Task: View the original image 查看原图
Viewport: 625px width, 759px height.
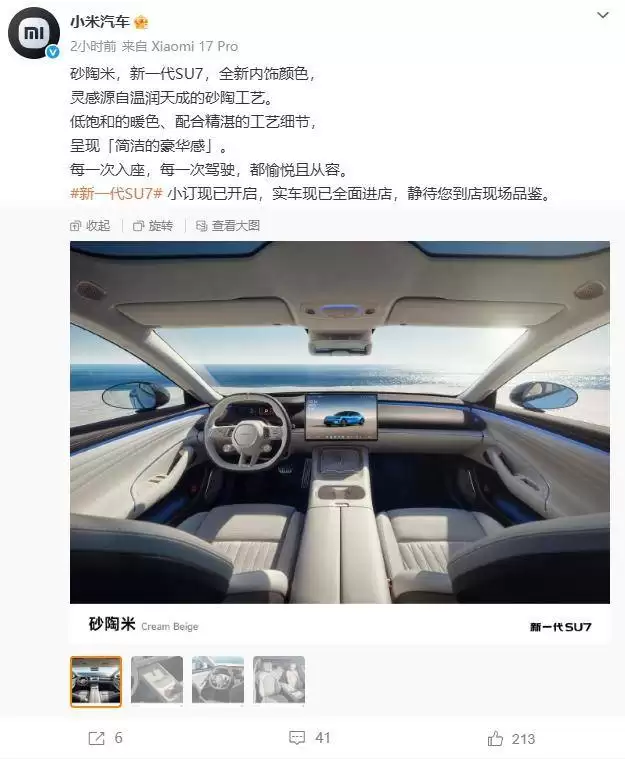Action: [x=229, y=226]
